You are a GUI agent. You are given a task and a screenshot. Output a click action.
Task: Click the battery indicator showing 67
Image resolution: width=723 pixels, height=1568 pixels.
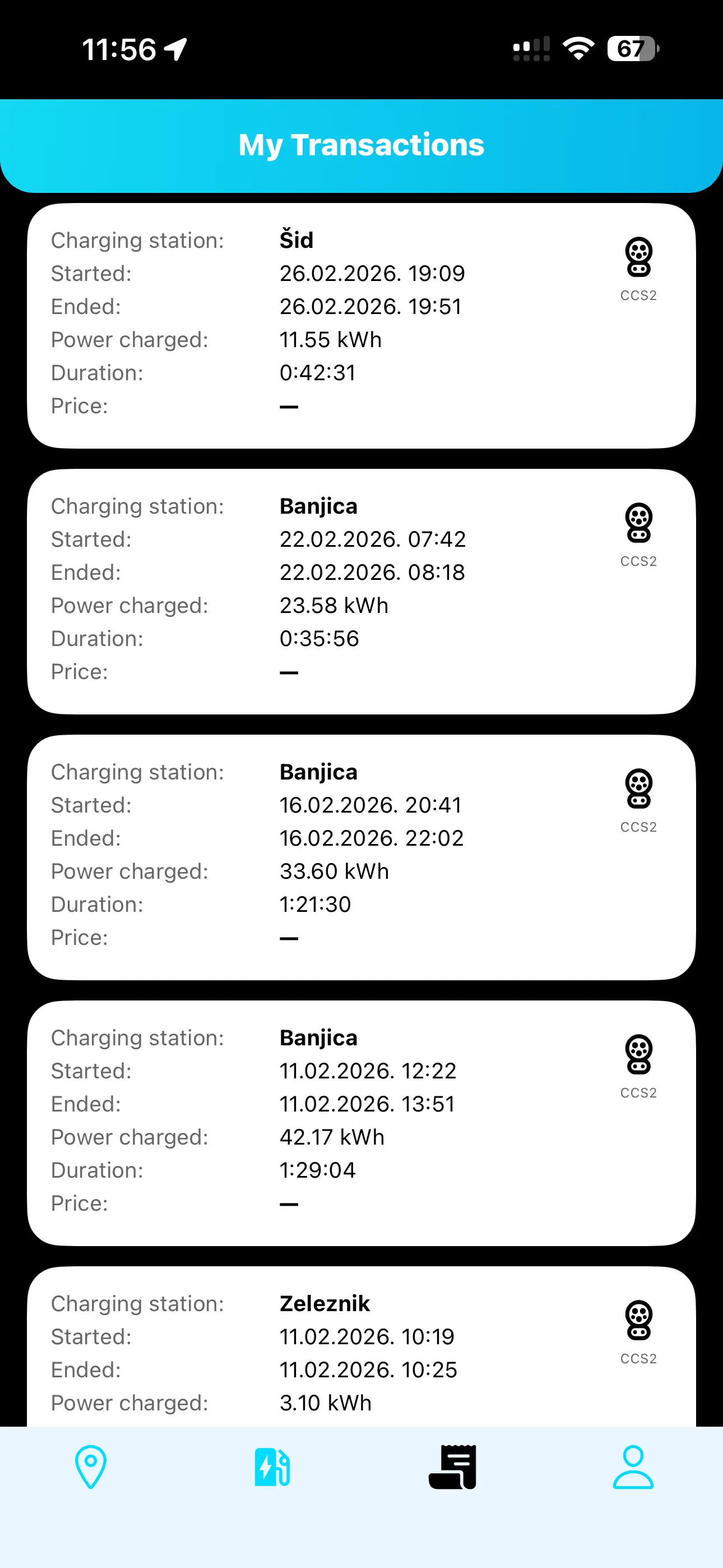[631, 48]
